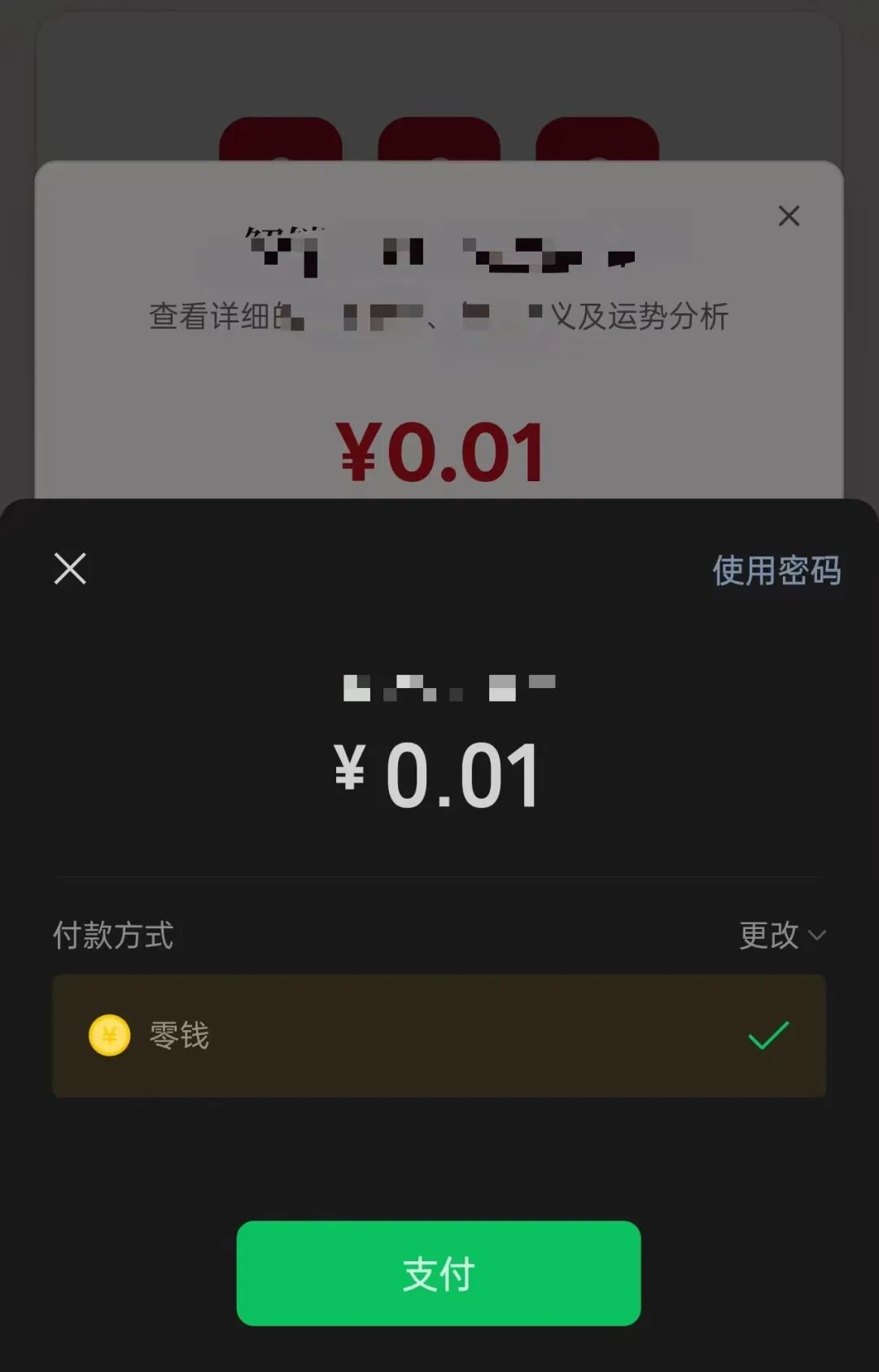Image resolution: width=879 pixels, height=1372 pixels.
Task: Open the 更改 payment method dropdown
Action: (x=769, y=936)
